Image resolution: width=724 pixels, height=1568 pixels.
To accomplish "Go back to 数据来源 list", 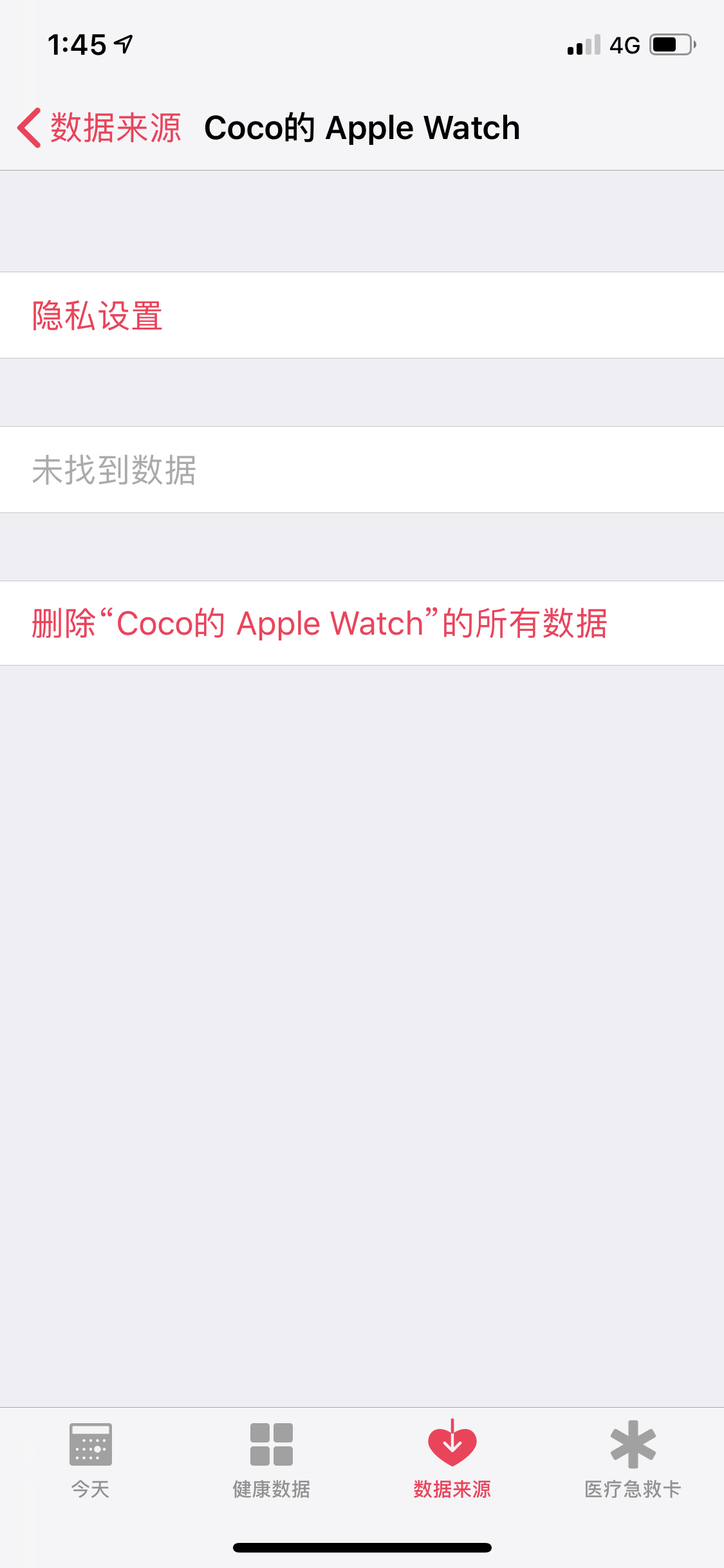I will point(100,127).
